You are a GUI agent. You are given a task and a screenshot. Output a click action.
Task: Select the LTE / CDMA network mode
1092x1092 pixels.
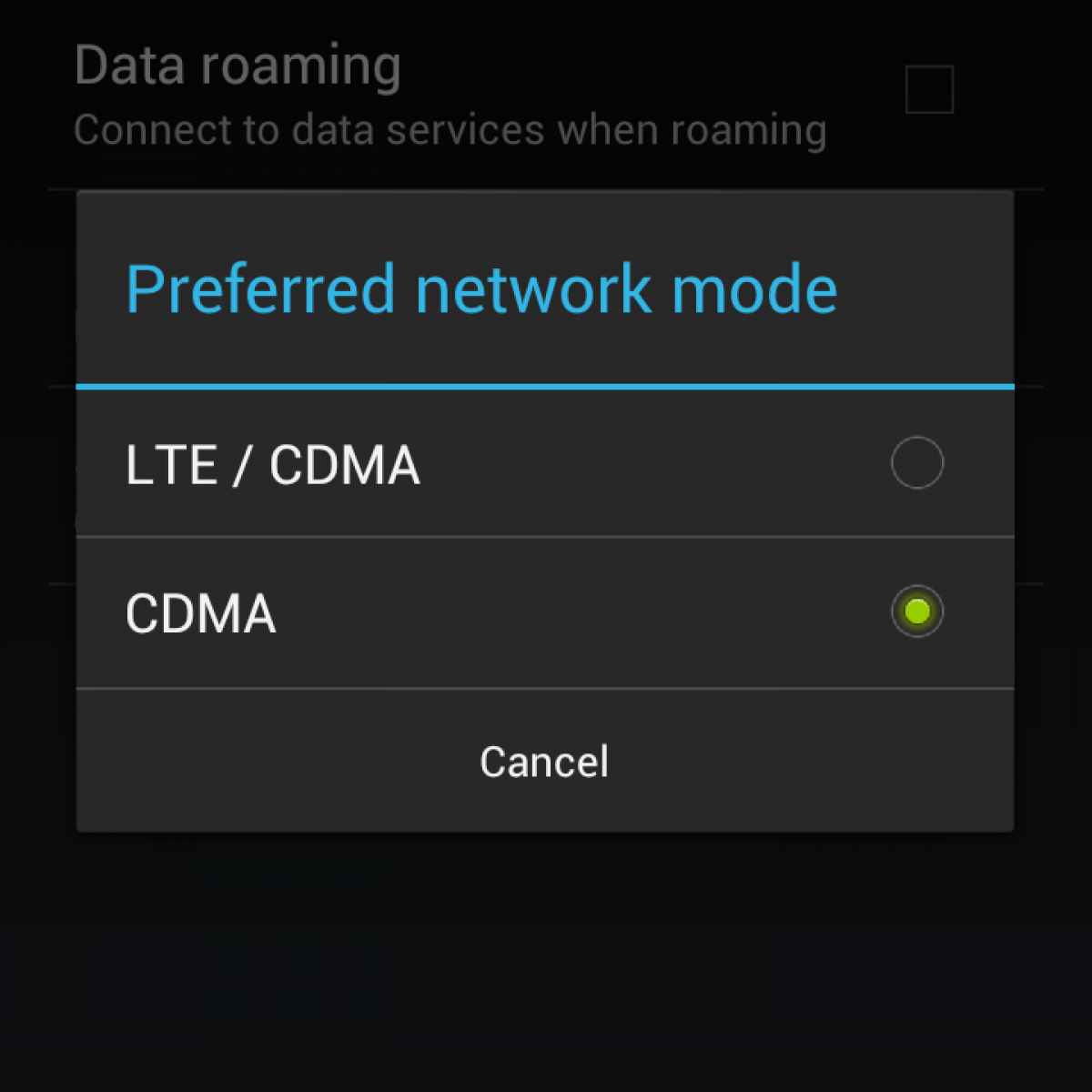544,463
